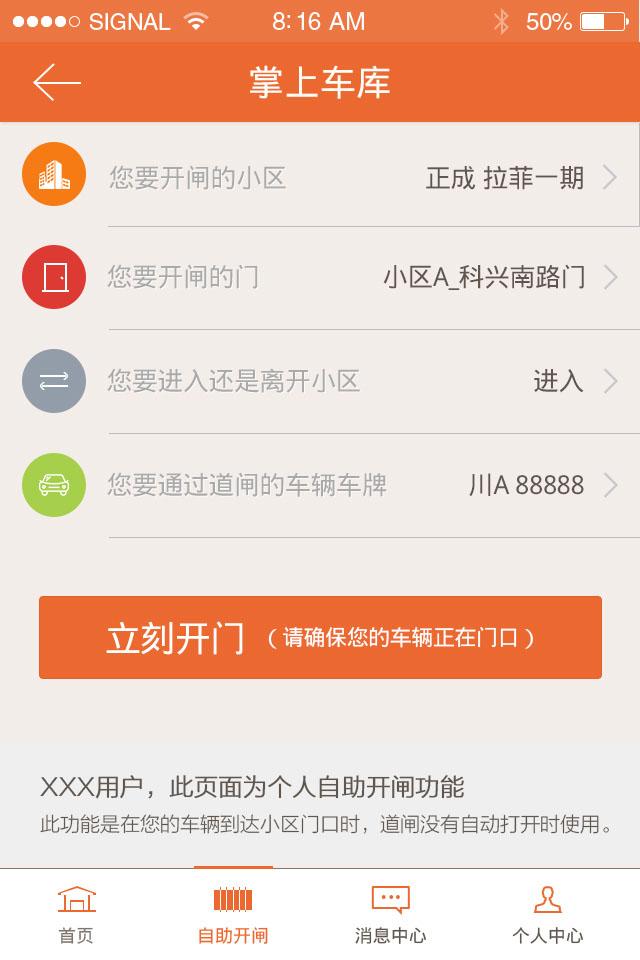Switch to the 首页 tab
The height and width of the screenshot is (960, 640).
point(76,915)
